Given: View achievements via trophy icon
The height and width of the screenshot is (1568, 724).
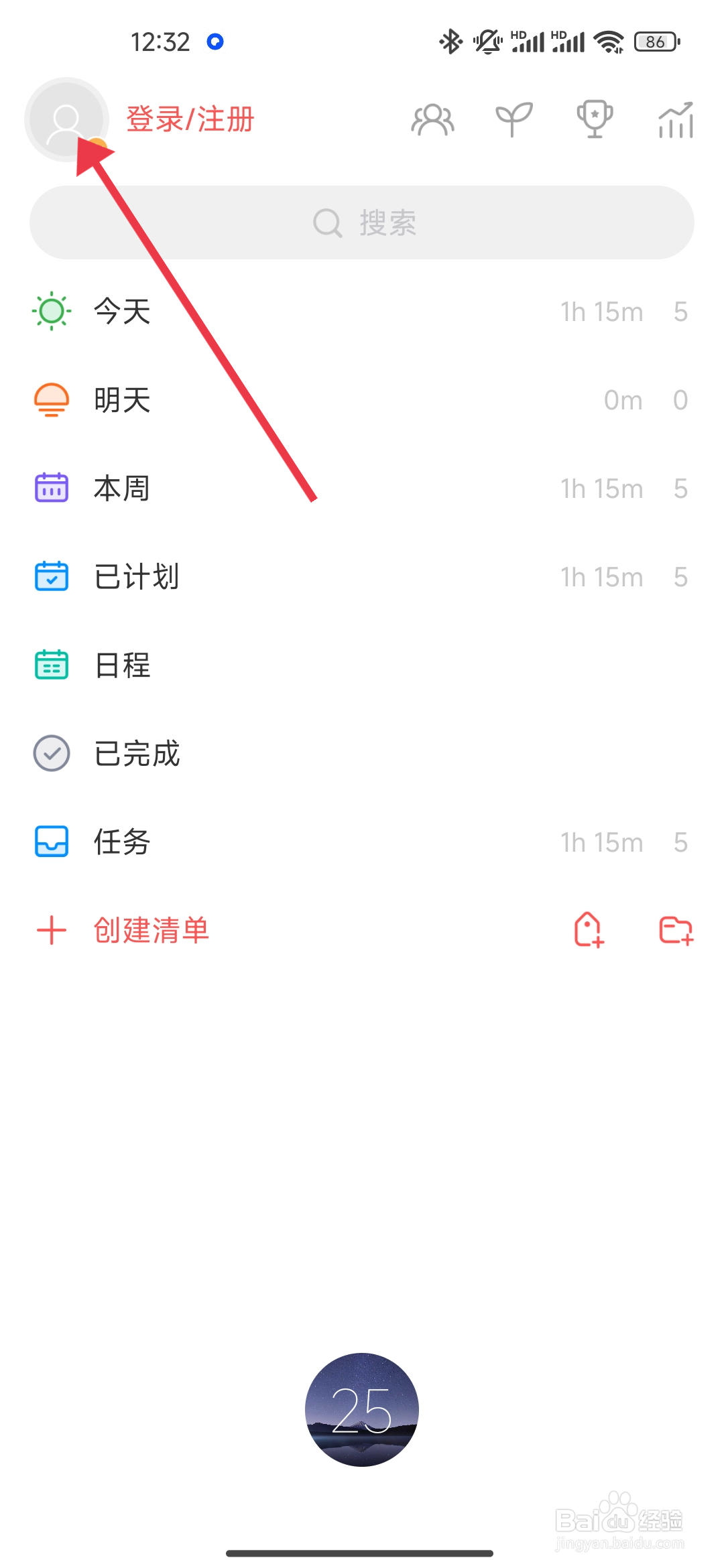Looking at the screenshot, I should point(593,119).
